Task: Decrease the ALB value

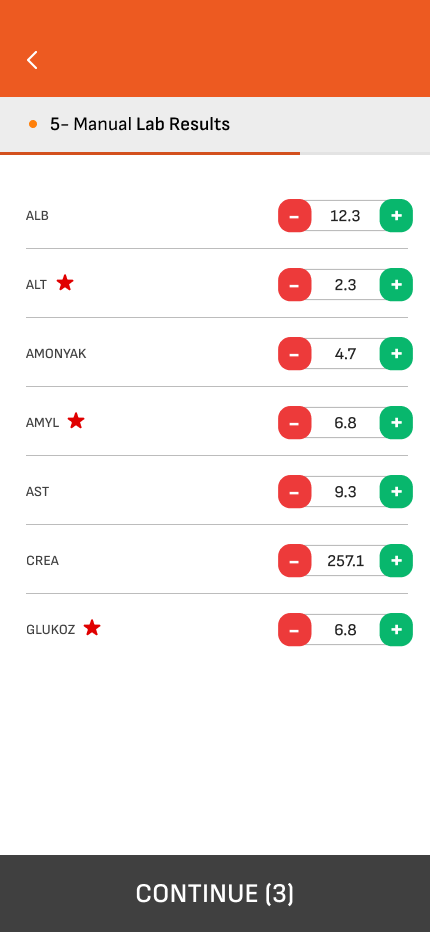Action: coord(294,216)
